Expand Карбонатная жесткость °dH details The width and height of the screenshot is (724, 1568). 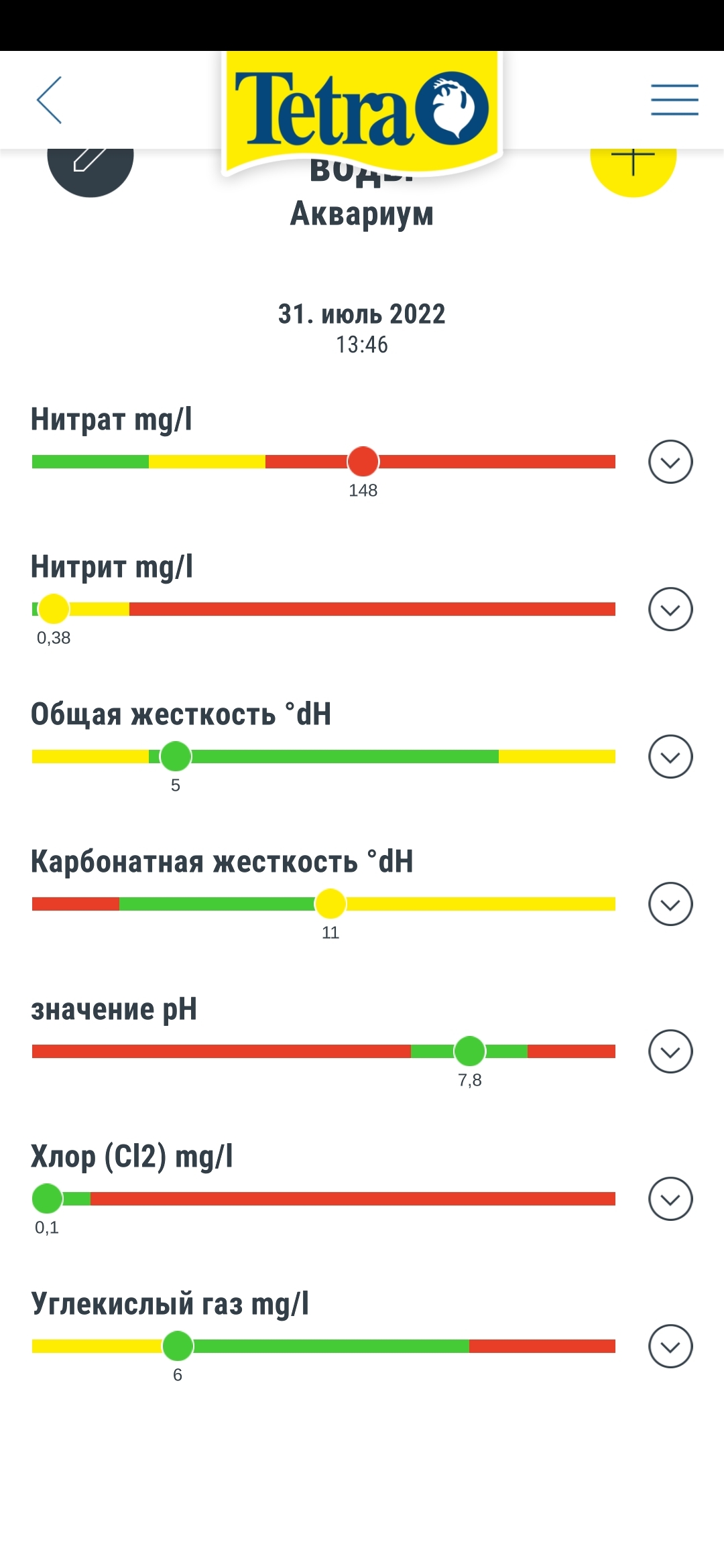tap(670, 904)
